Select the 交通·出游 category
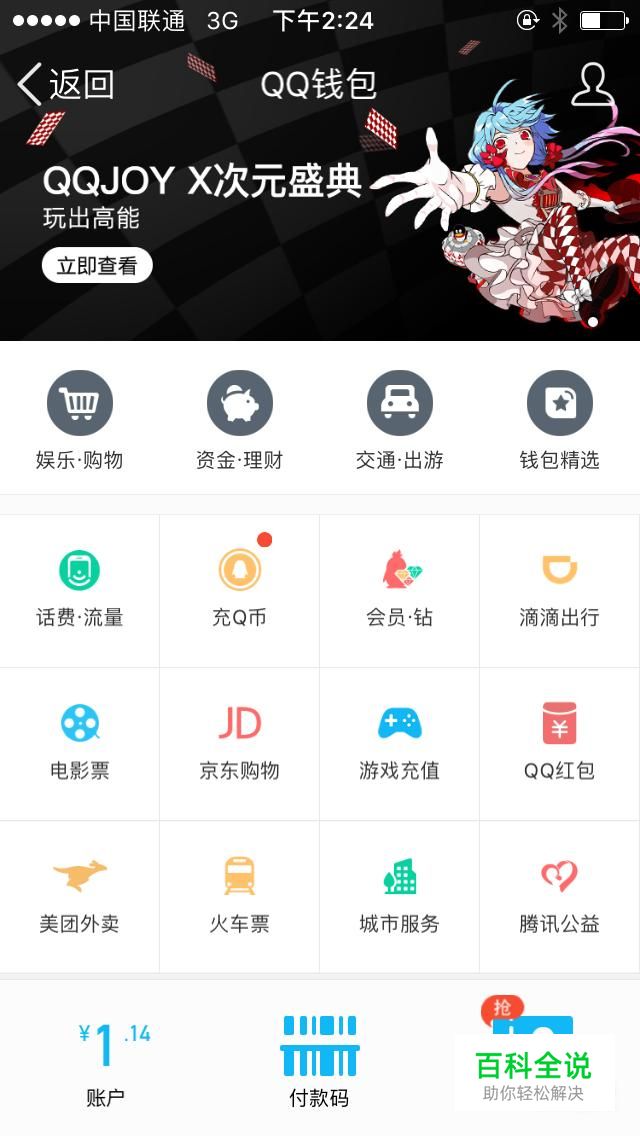This screenshot has width=640, height=1136. pyautogui.click(x=400, y=420)
